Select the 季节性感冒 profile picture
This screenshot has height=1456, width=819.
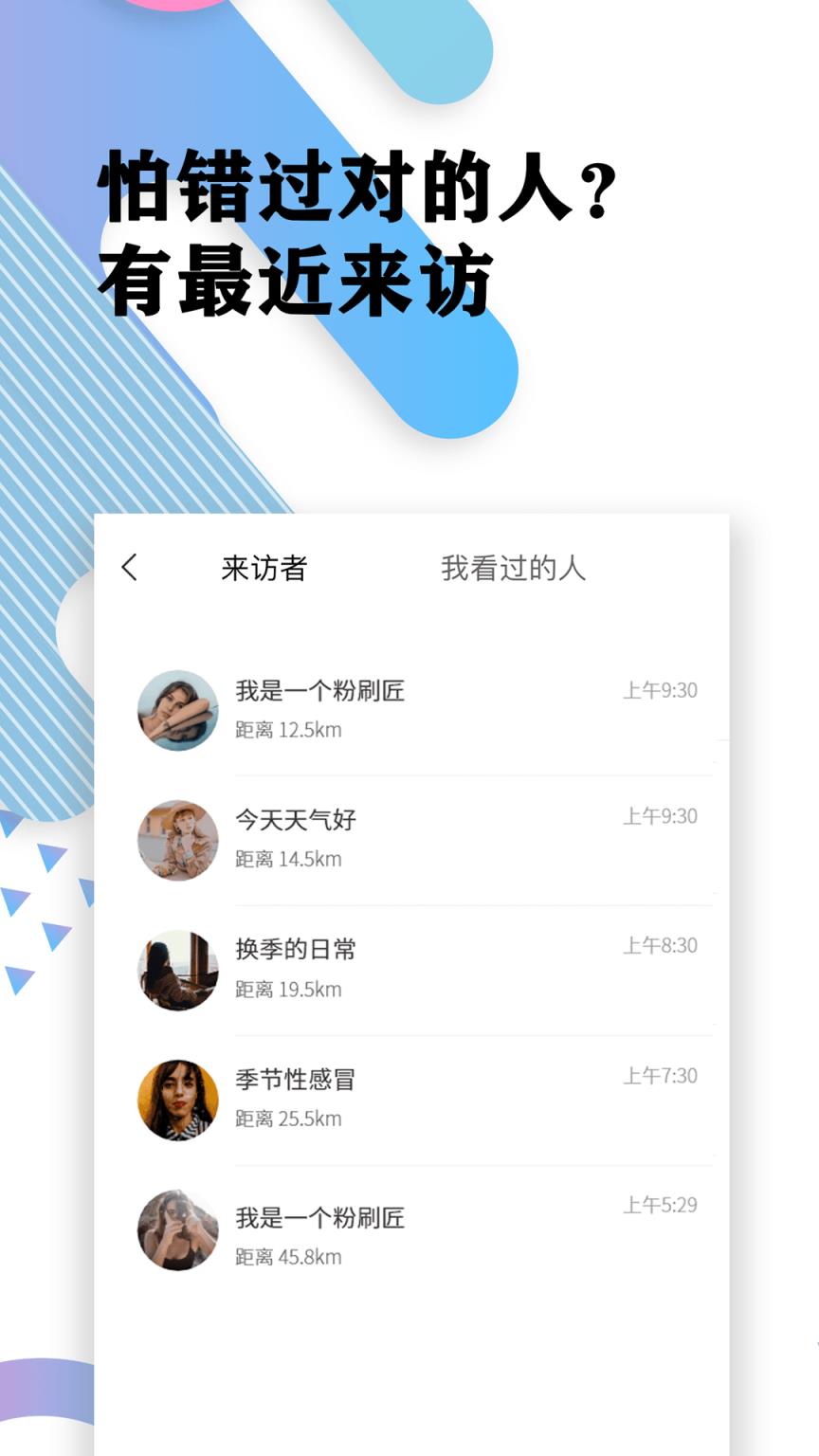pyautogui.click(x=178, y=1099)
